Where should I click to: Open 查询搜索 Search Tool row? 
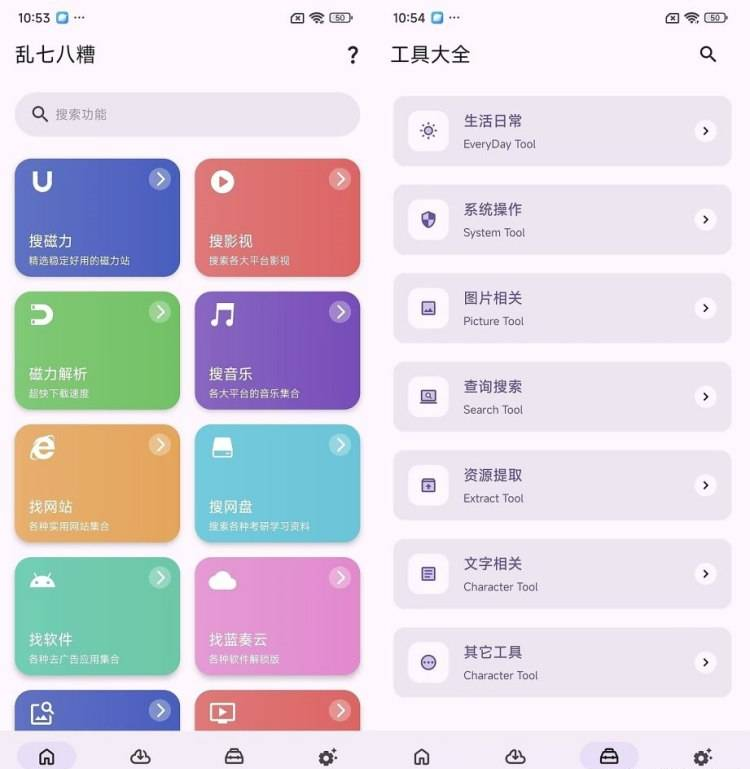pyautogui.click(x=562, y=397)
